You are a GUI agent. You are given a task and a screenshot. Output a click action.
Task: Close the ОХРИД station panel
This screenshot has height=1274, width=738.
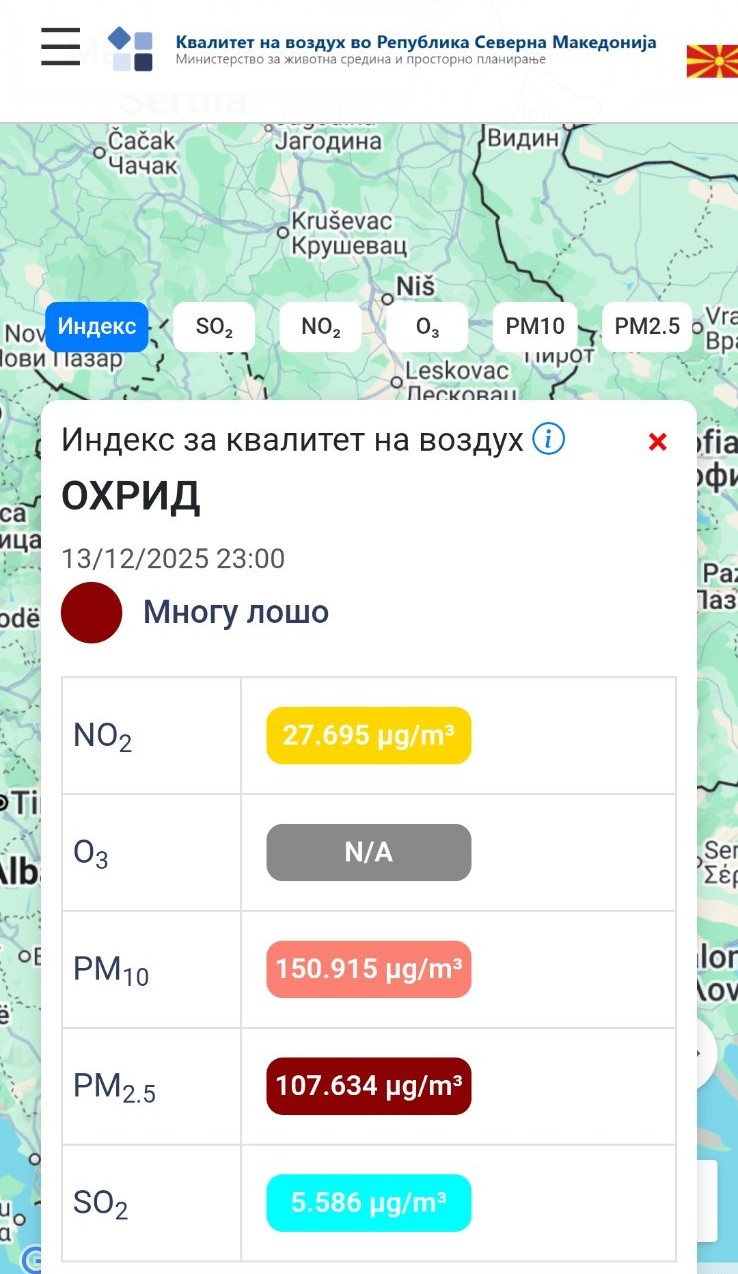pos(657,442)
